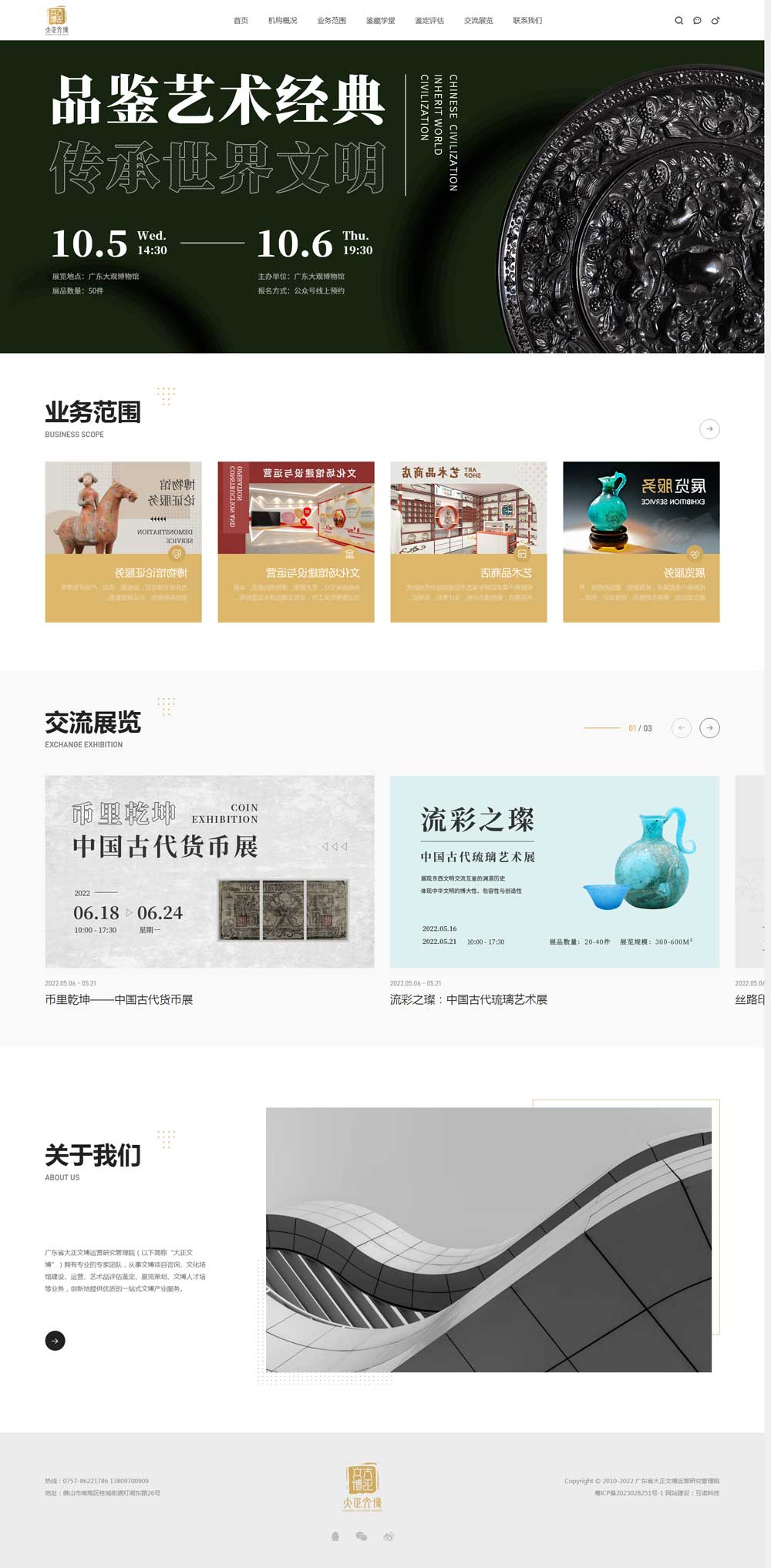Show previous exhibition slide with left arrow

tap(682, 728)
